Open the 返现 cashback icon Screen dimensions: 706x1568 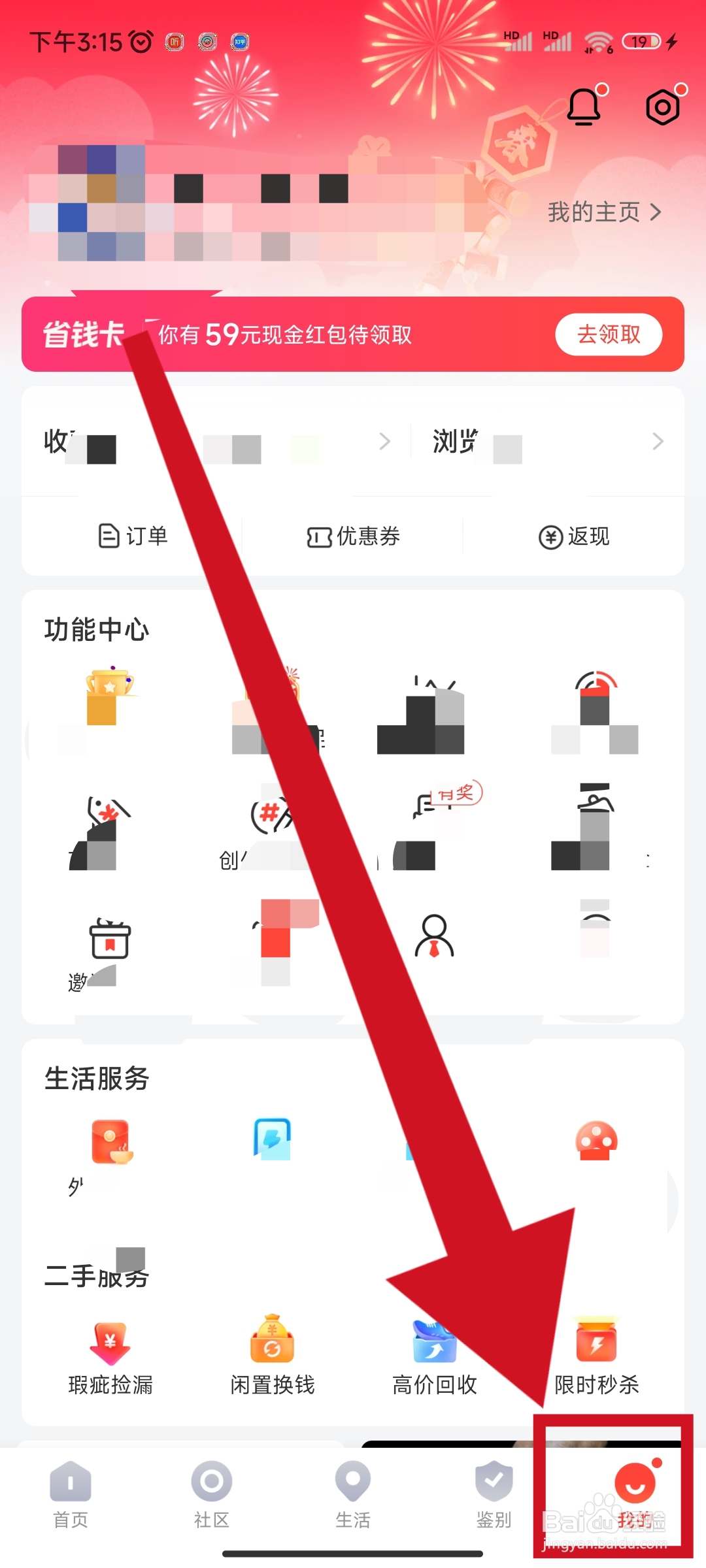point(573,536)
